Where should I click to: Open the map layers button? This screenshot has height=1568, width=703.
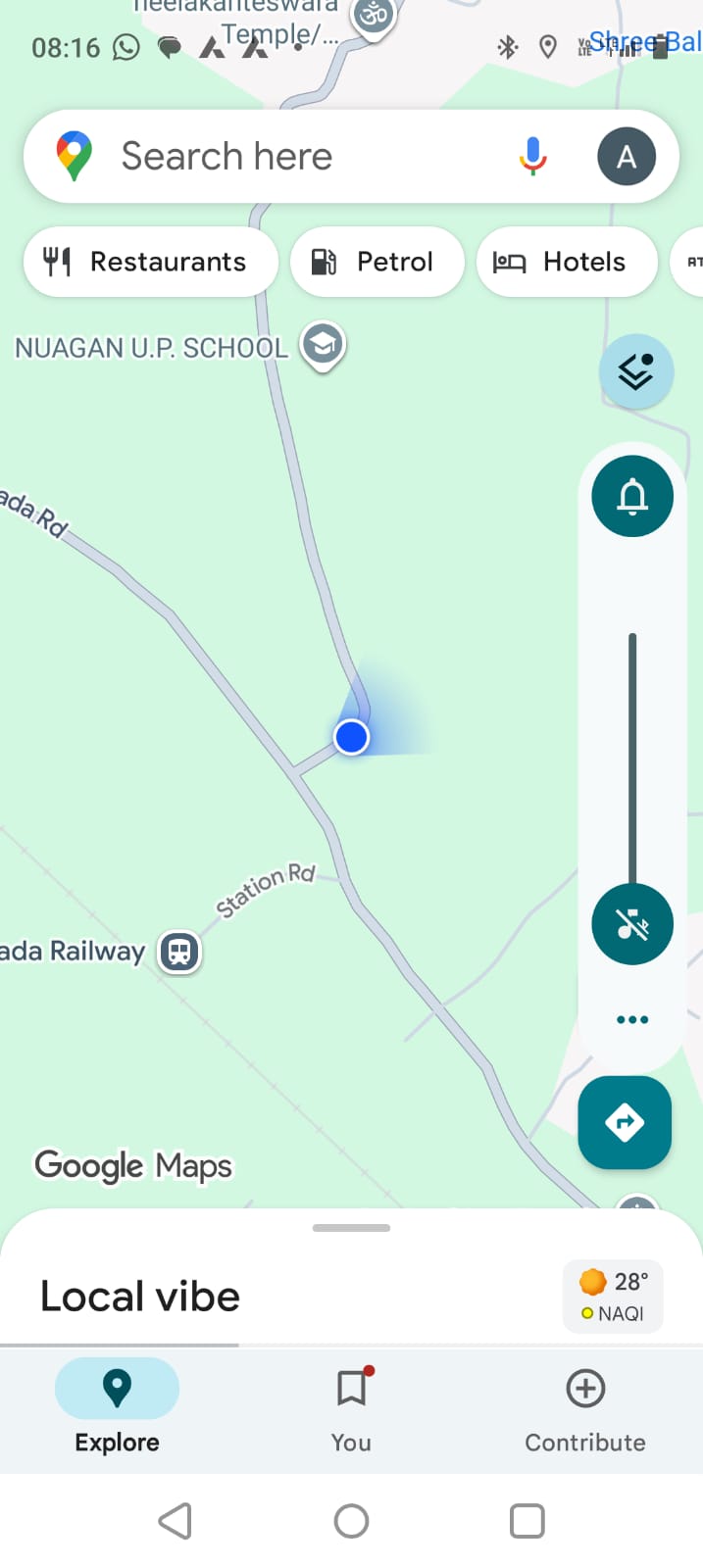(x=636, y=371)
